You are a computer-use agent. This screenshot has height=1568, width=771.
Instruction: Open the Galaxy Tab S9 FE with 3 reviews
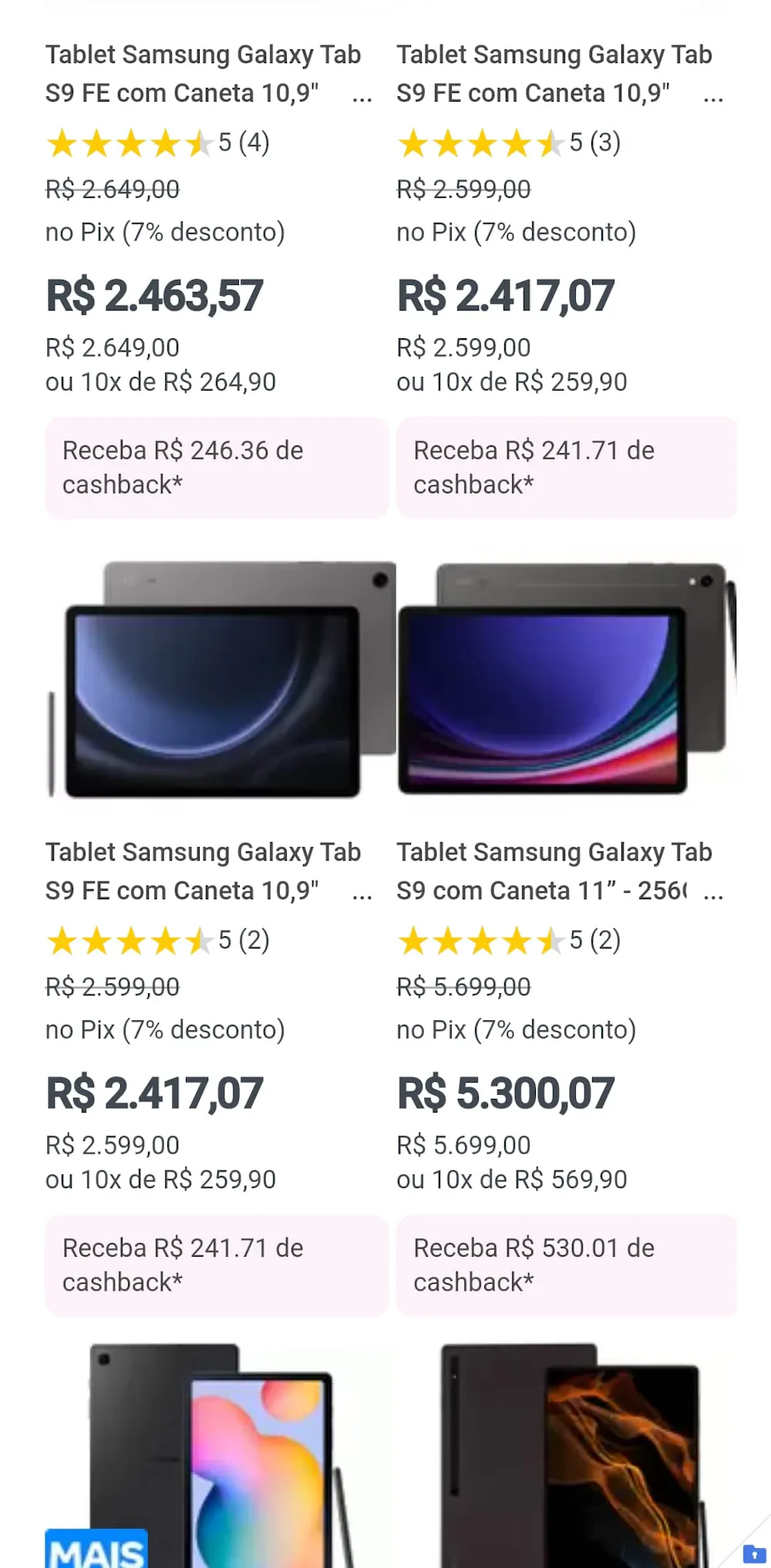click(554, 74)
